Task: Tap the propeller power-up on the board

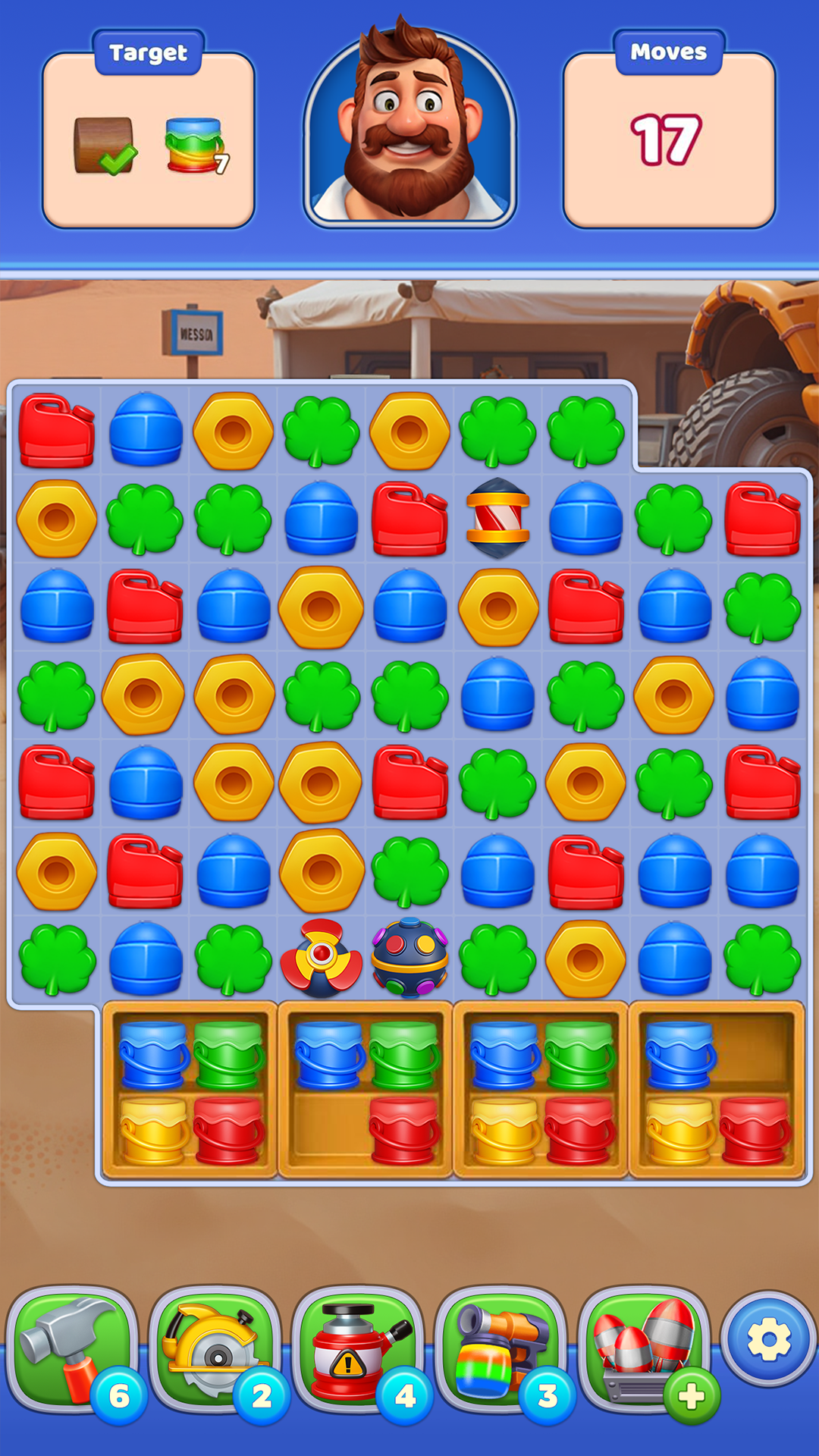Action: click(x=322, y=955)
